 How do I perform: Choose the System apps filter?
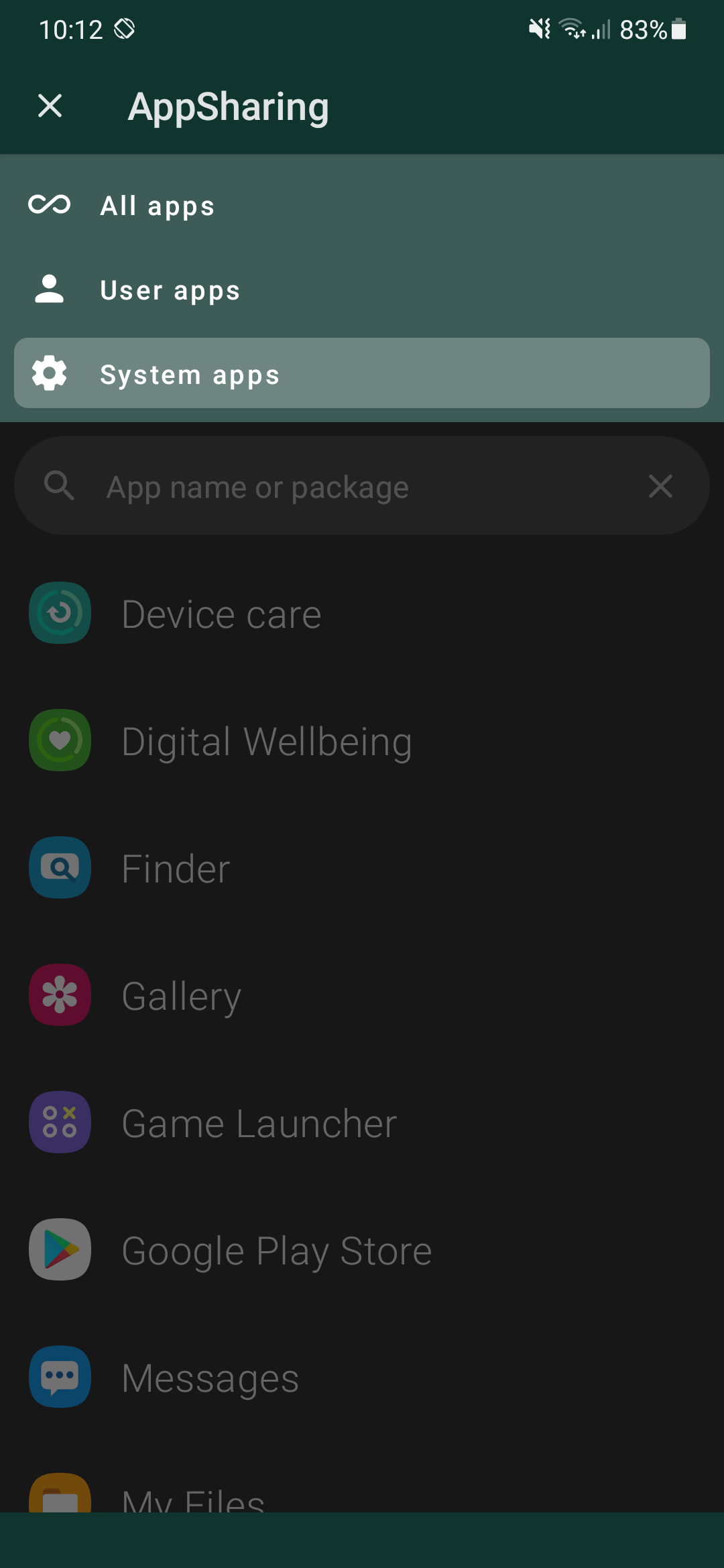pyautogui.click(x=362, y=374)
